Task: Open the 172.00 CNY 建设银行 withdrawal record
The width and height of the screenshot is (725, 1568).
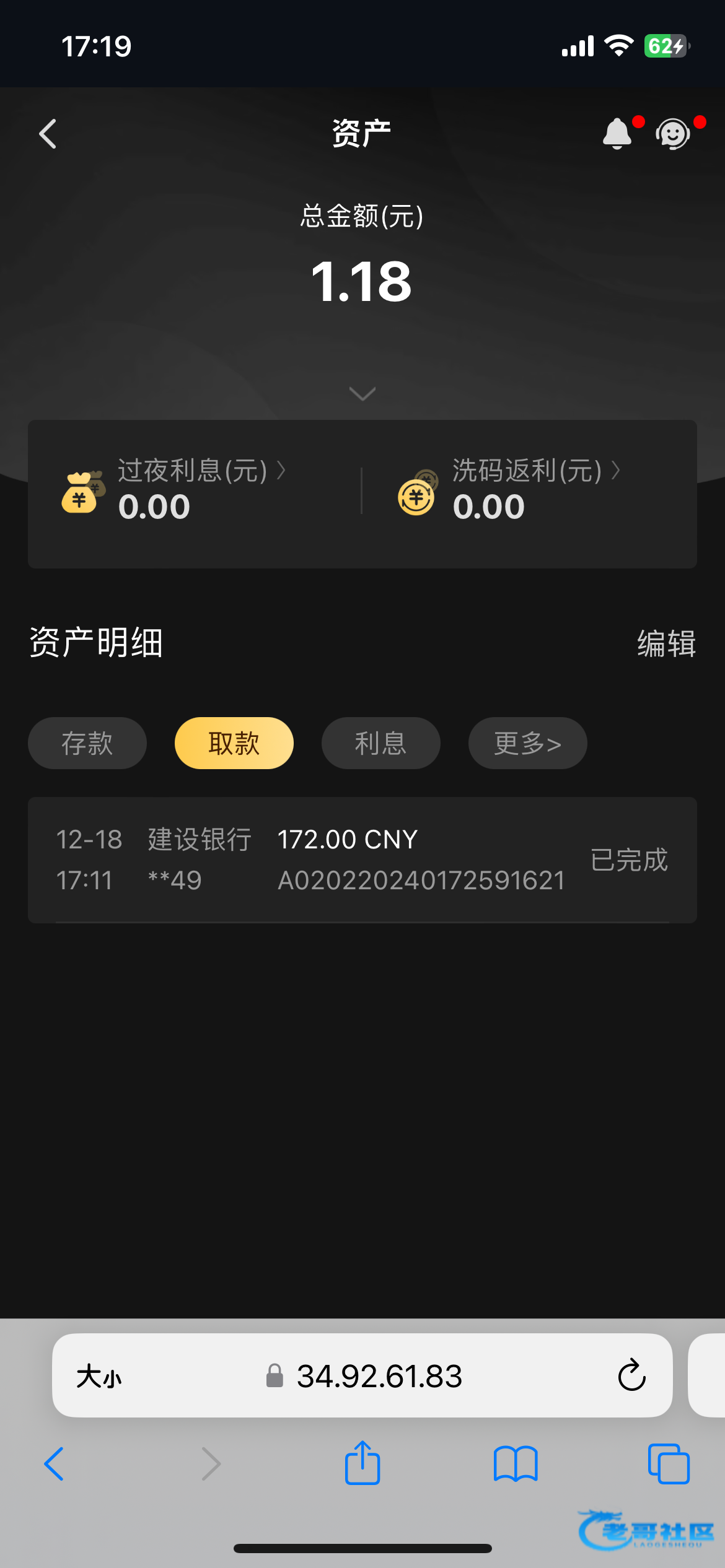Action: 362,860
